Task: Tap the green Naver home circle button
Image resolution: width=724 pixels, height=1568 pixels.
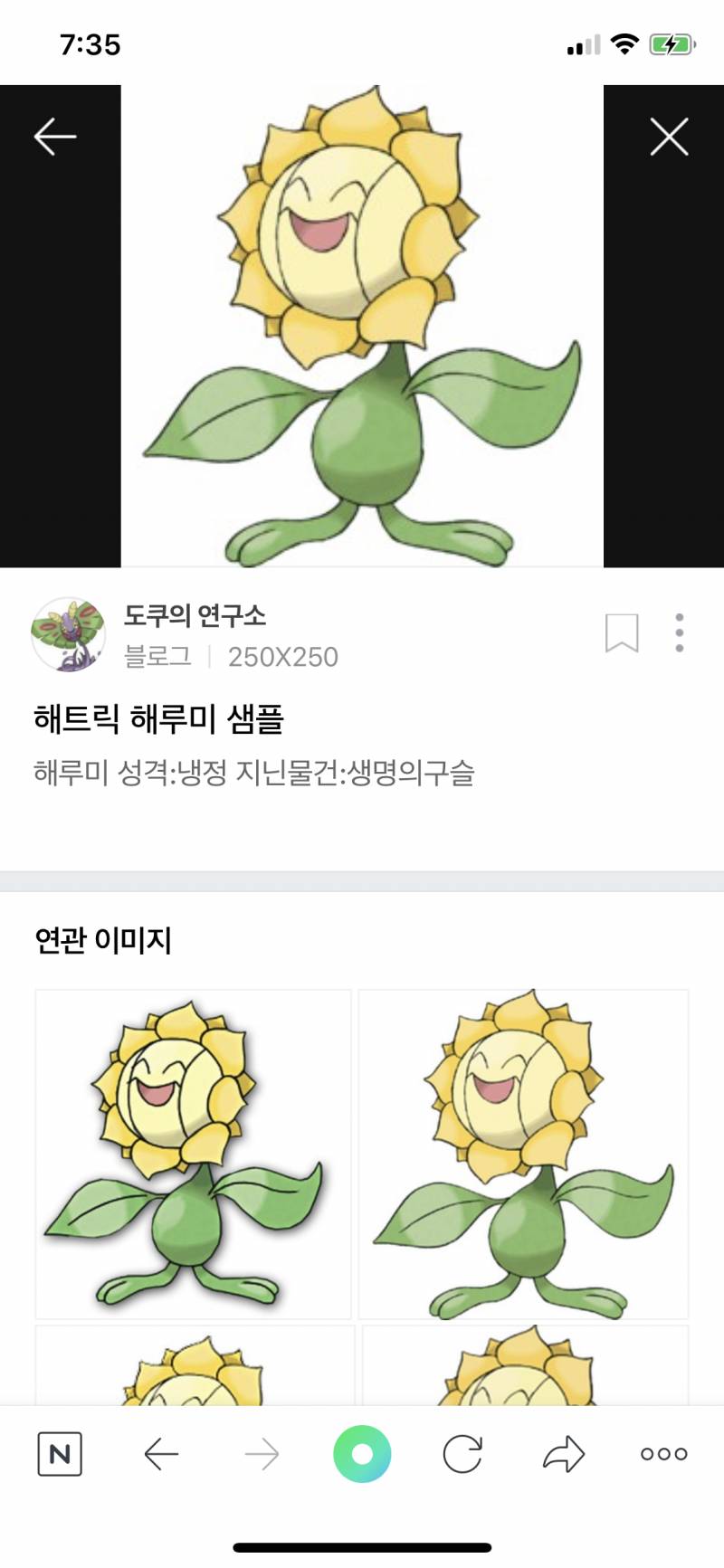Action: (x=362, y=1454)
